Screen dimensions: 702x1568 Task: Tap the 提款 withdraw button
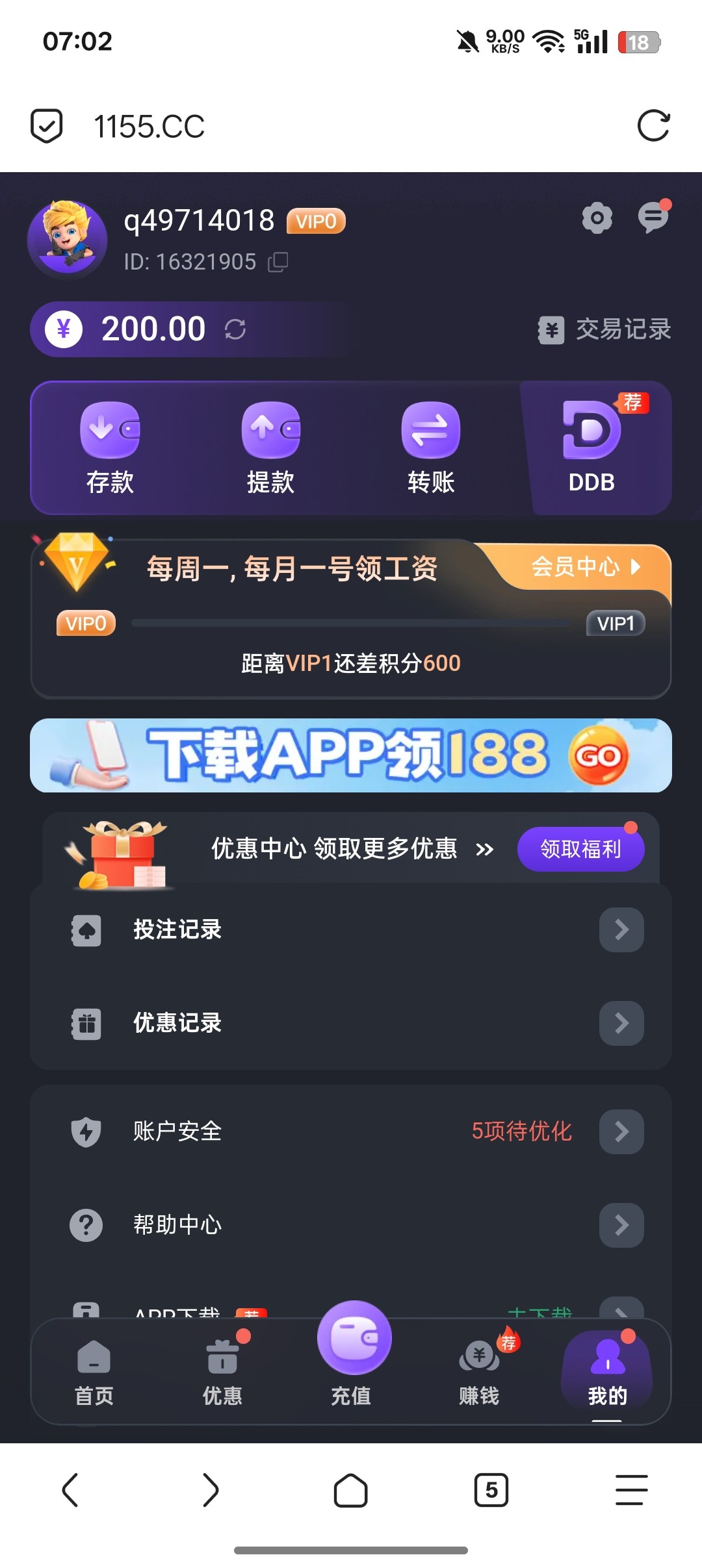(270, 448)
